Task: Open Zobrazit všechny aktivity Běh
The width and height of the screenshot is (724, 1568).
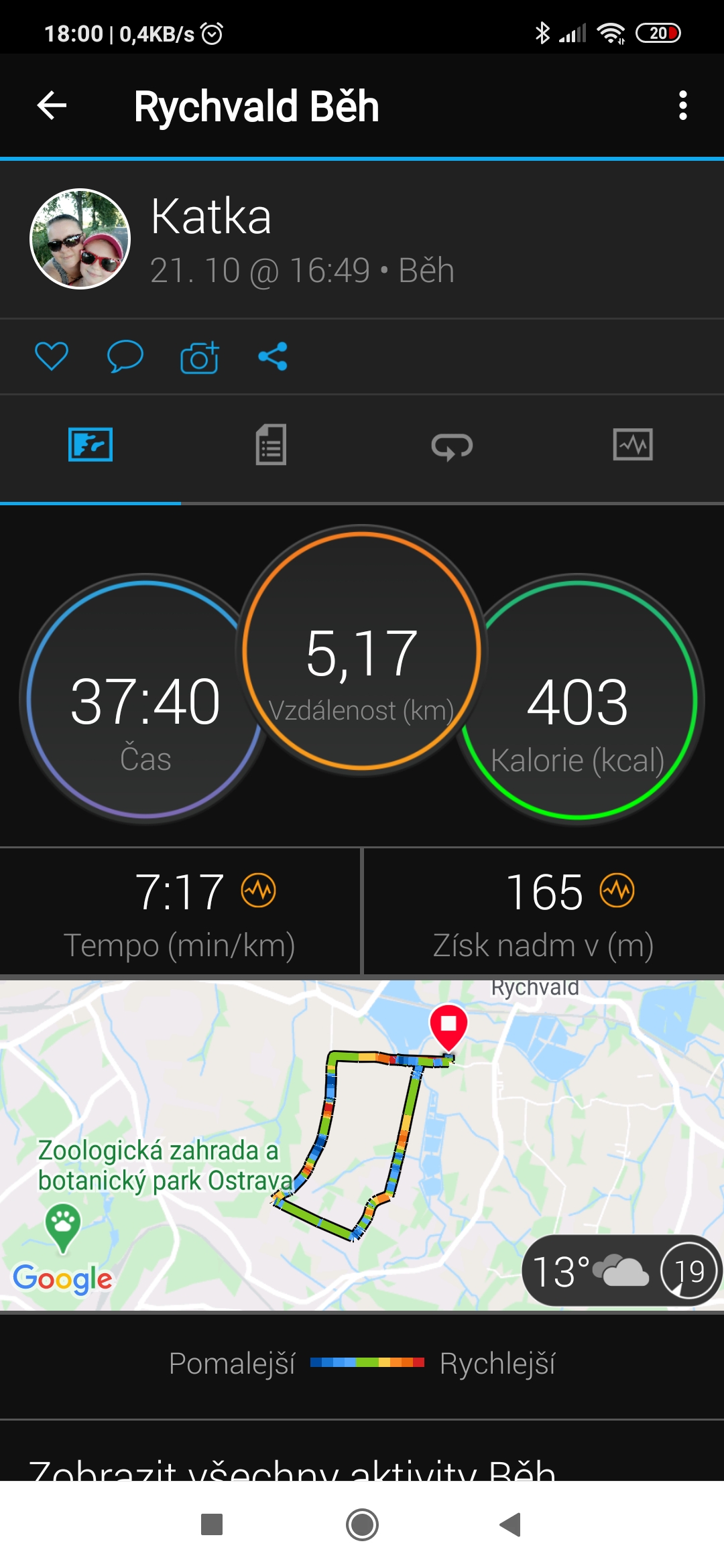Action: click(x=292, y=1467)
